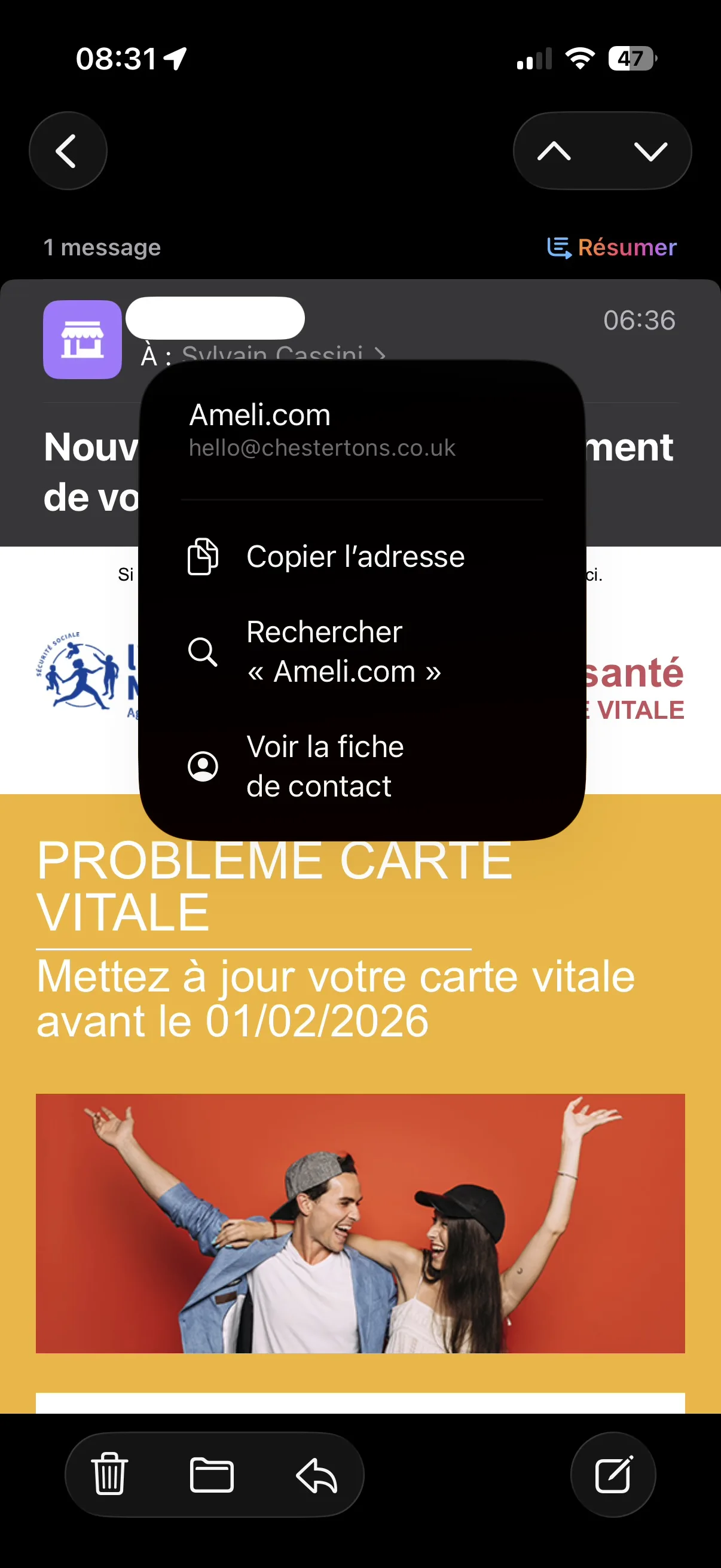Tap the purple storefront sender avatar
Viewport: 721px width, 1568px height.
(83, 340)
